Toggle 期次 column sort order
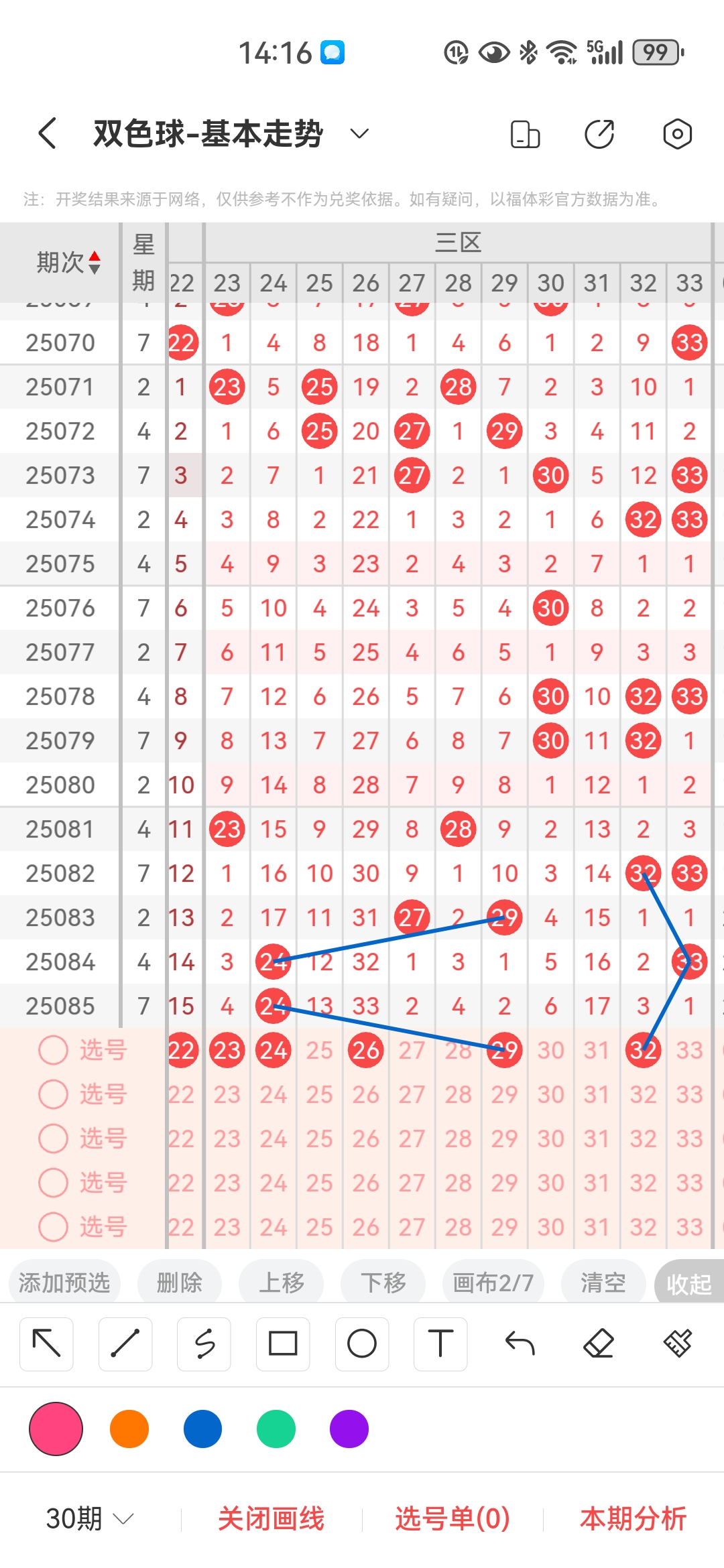Screen dimensions: 724x1568 (x=66, y=261)
